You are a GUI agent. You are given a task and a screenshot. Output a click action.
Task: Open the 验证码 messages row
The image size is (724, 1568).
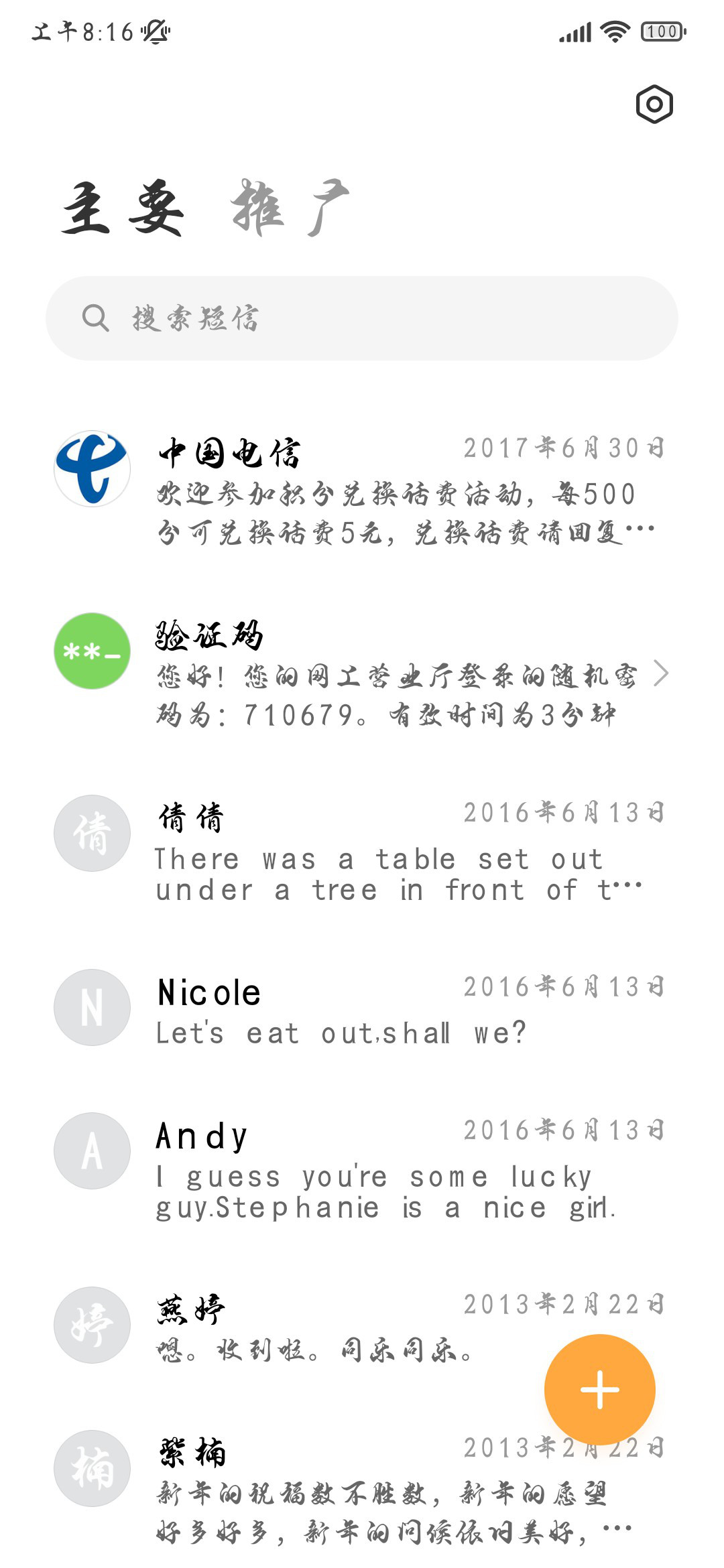click(x=362, y=673)
